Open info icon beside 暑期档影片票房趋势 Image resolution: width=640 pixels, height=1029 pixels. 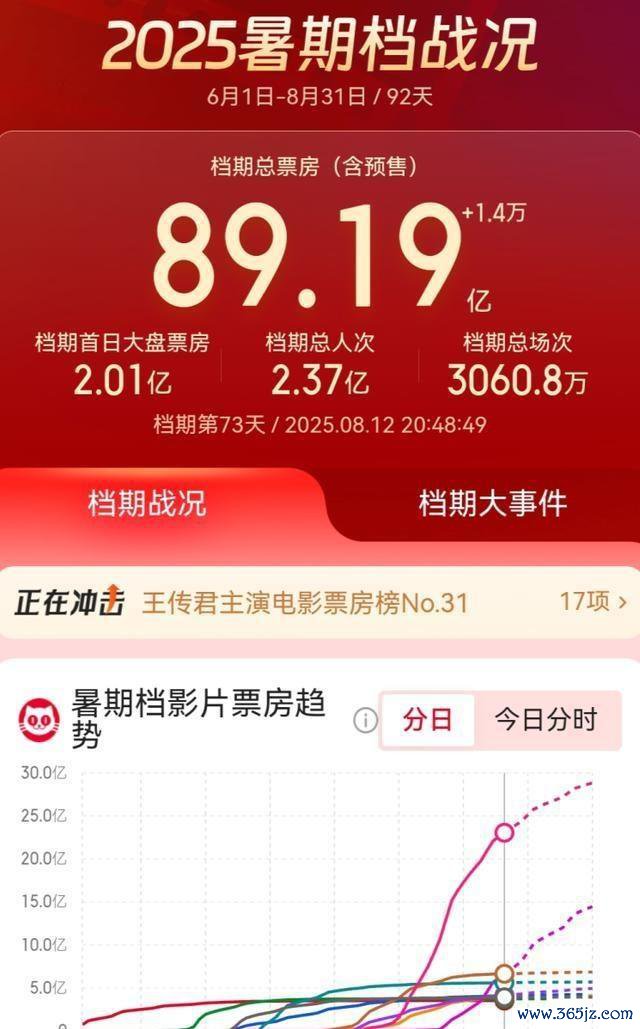(365, 720)
